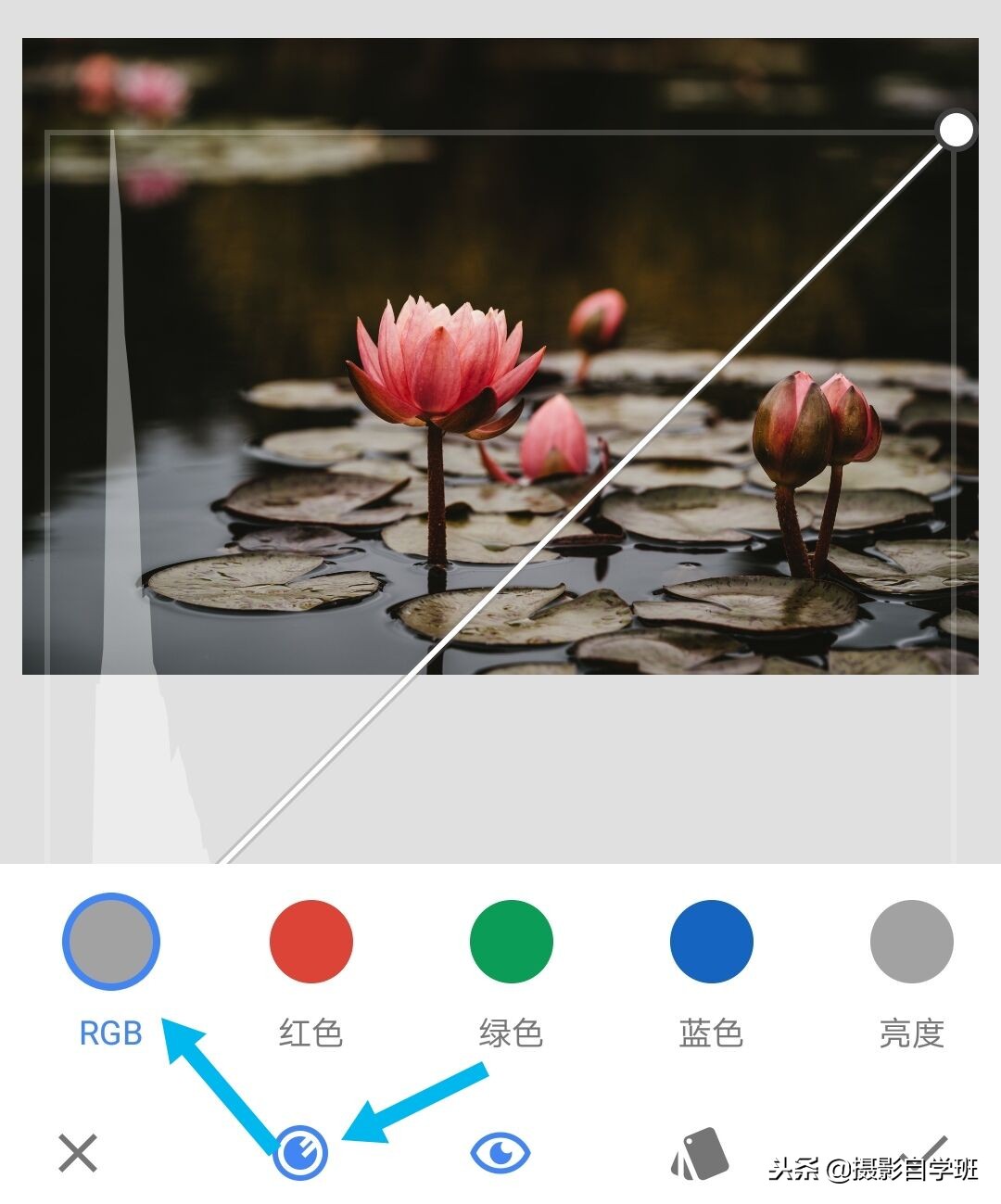Select the 红色 red channel circle
This screenshot has width=1001, height=1204.
[310, 943]
